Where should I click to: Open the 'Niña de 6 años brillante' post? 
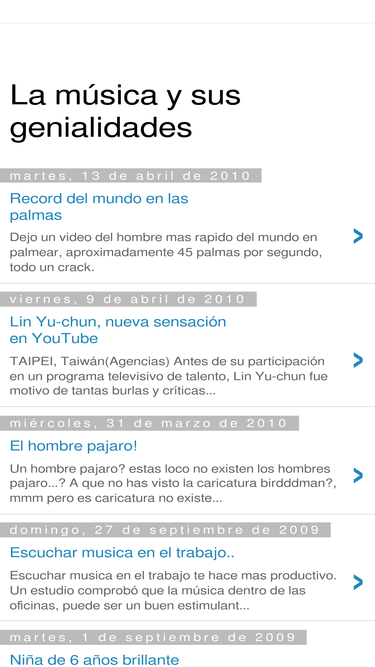[x=94, y=659]
